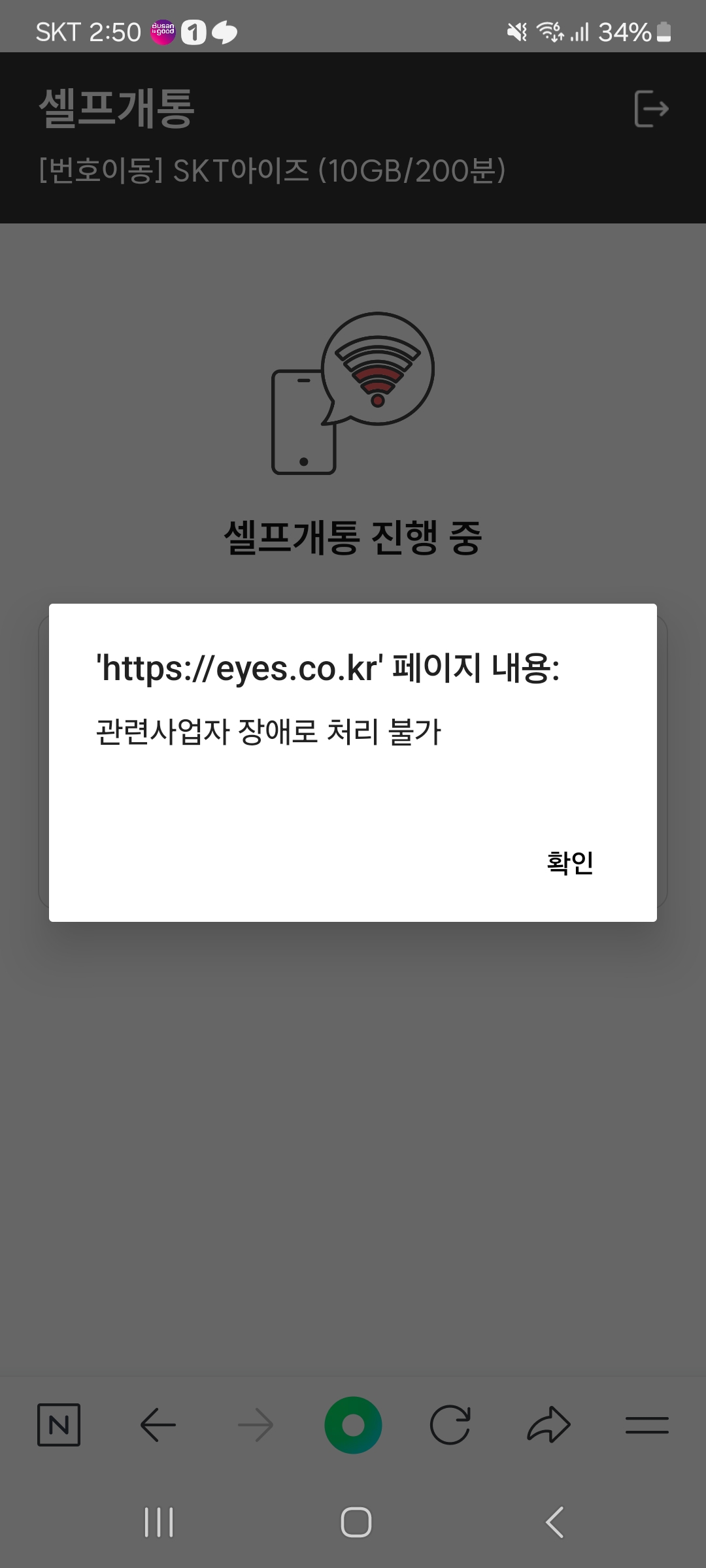Confirm the alert with 확인

(569, 862)
